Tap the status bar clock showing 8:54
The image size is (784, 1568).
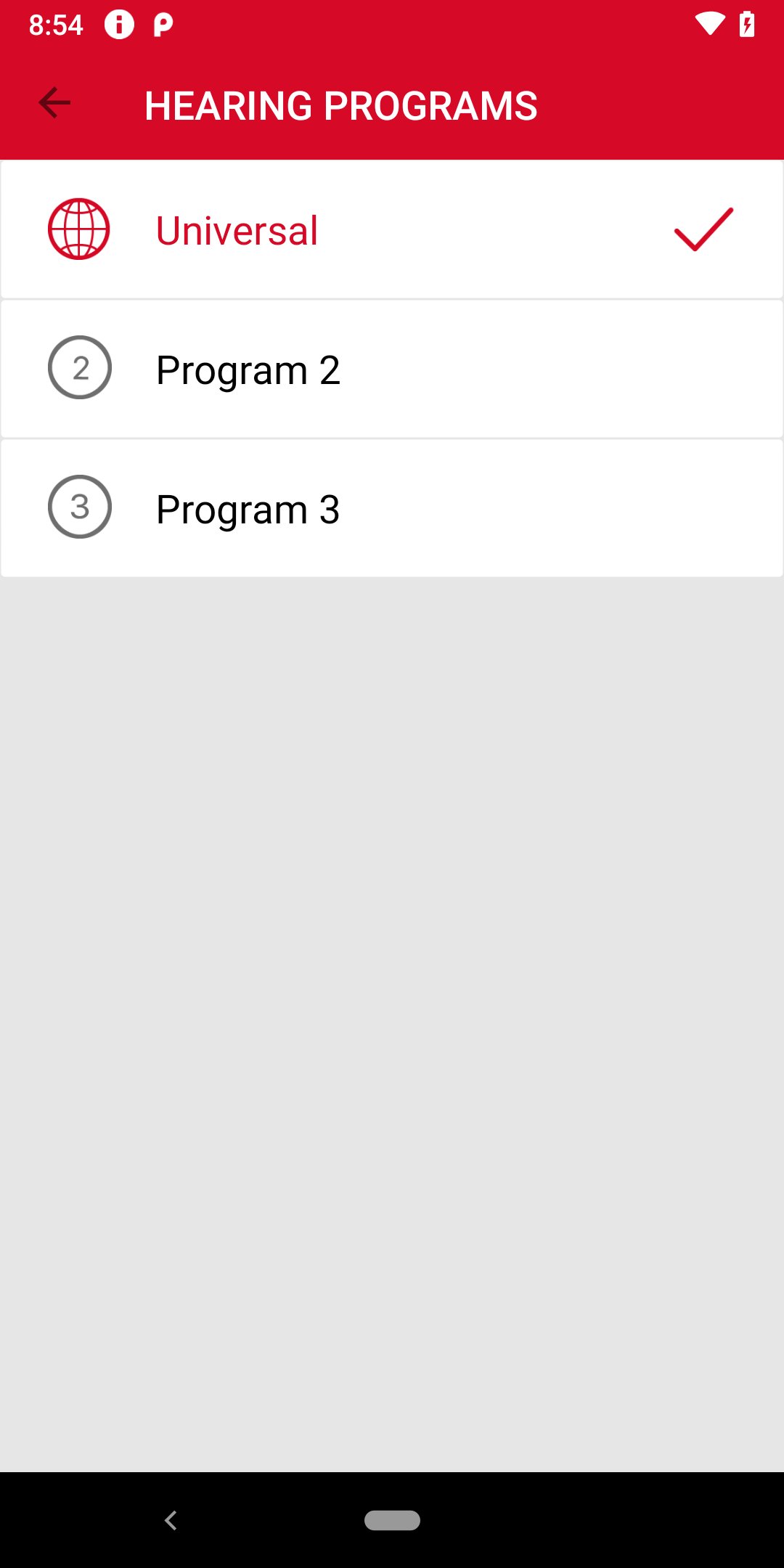(54, 24)
